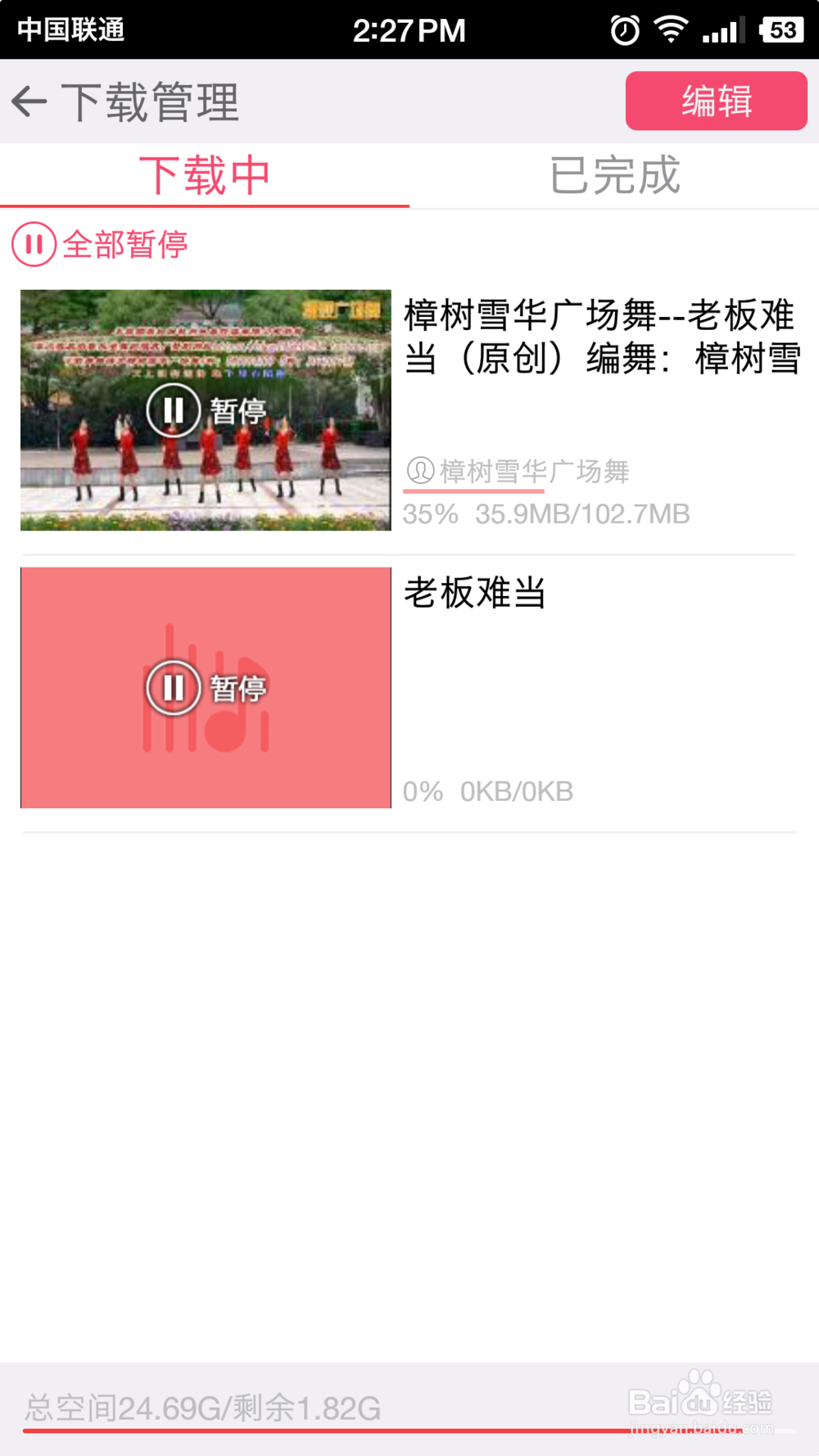Click the uploader profile icon before 樟树雪华广场舞

[x=419, y=472]
